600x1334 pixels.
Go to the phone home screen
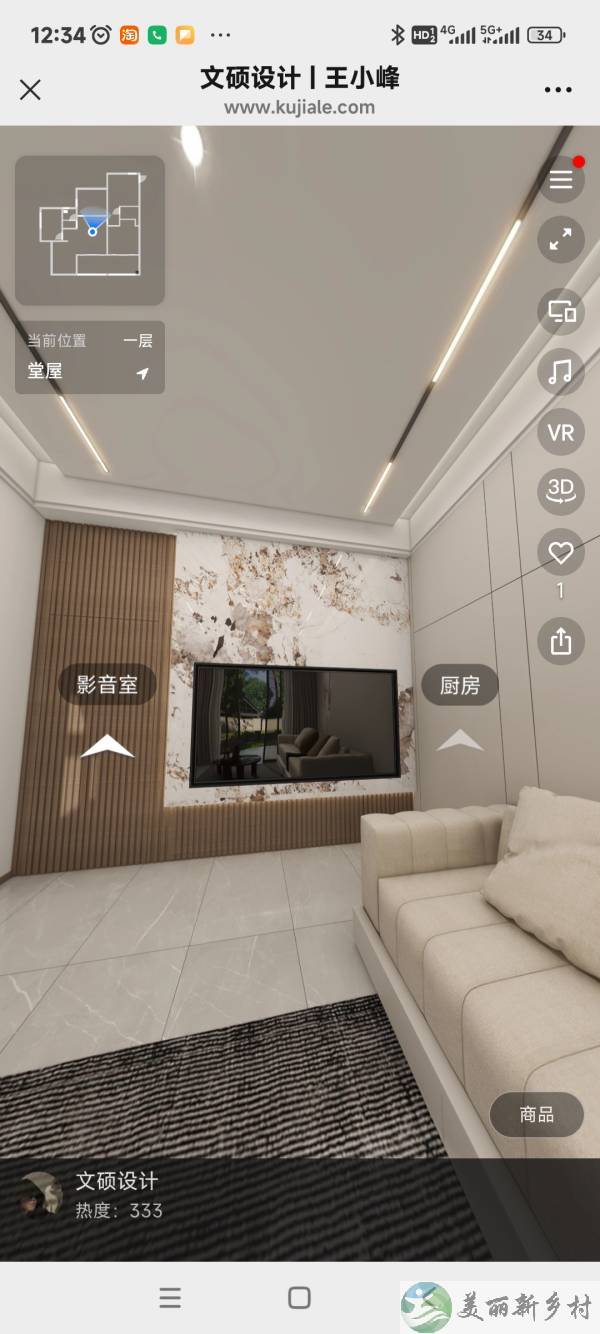pos(299,1298)
